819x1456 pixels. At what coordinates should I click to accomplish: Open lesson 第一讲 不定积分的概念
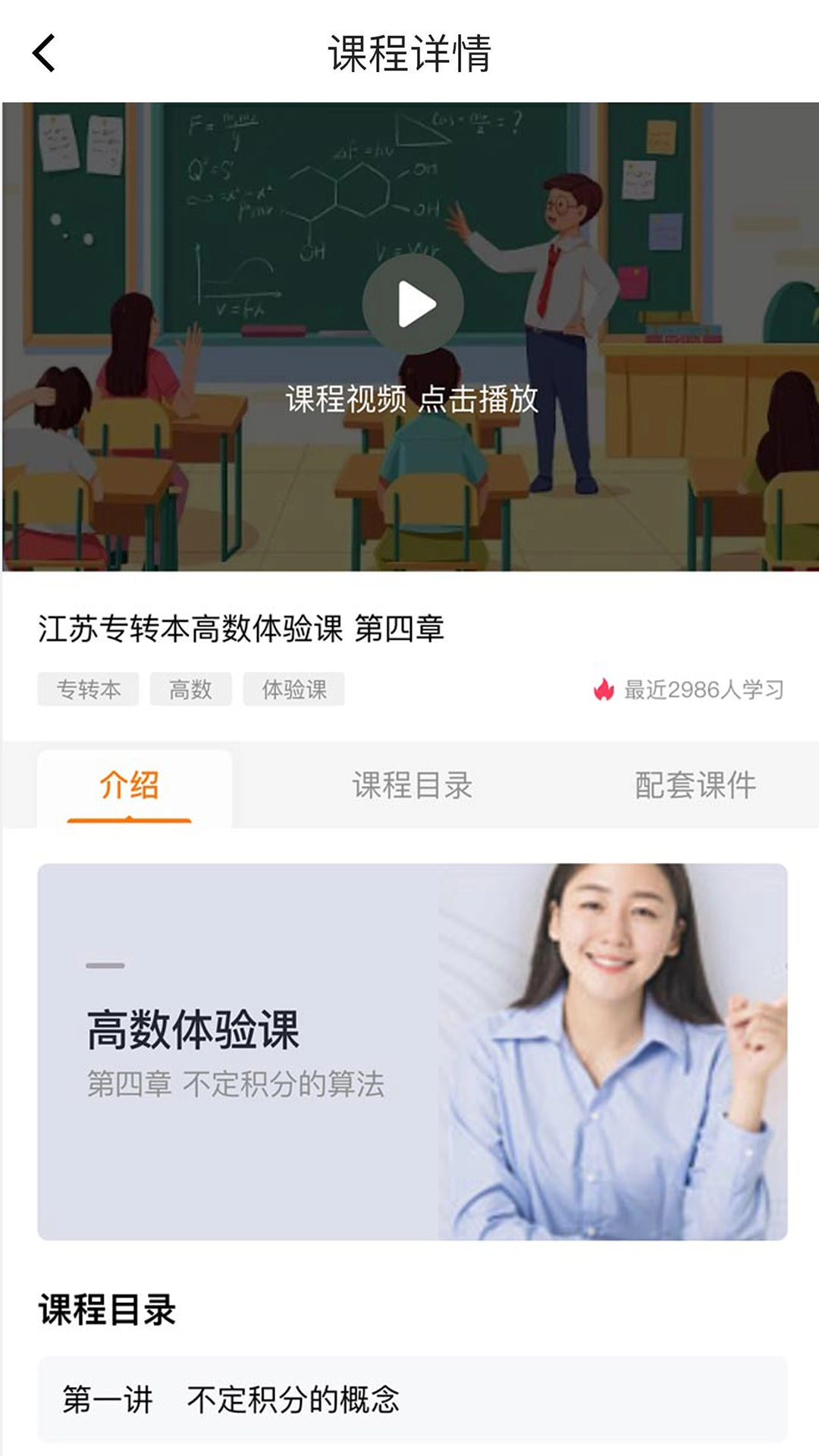tap(412, 1399)
